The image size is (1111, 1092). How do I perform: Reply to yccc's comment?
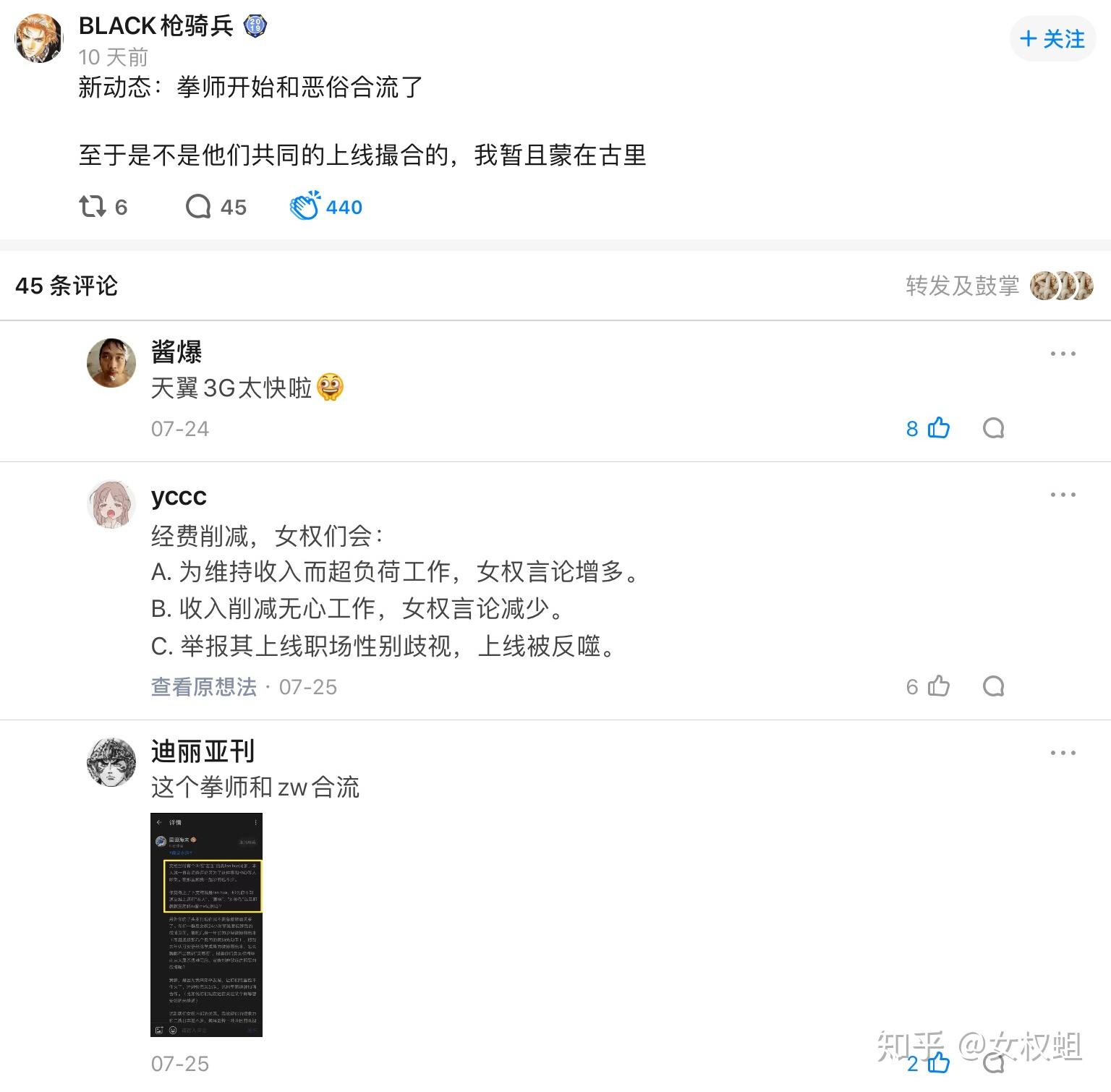pos(993,686)
